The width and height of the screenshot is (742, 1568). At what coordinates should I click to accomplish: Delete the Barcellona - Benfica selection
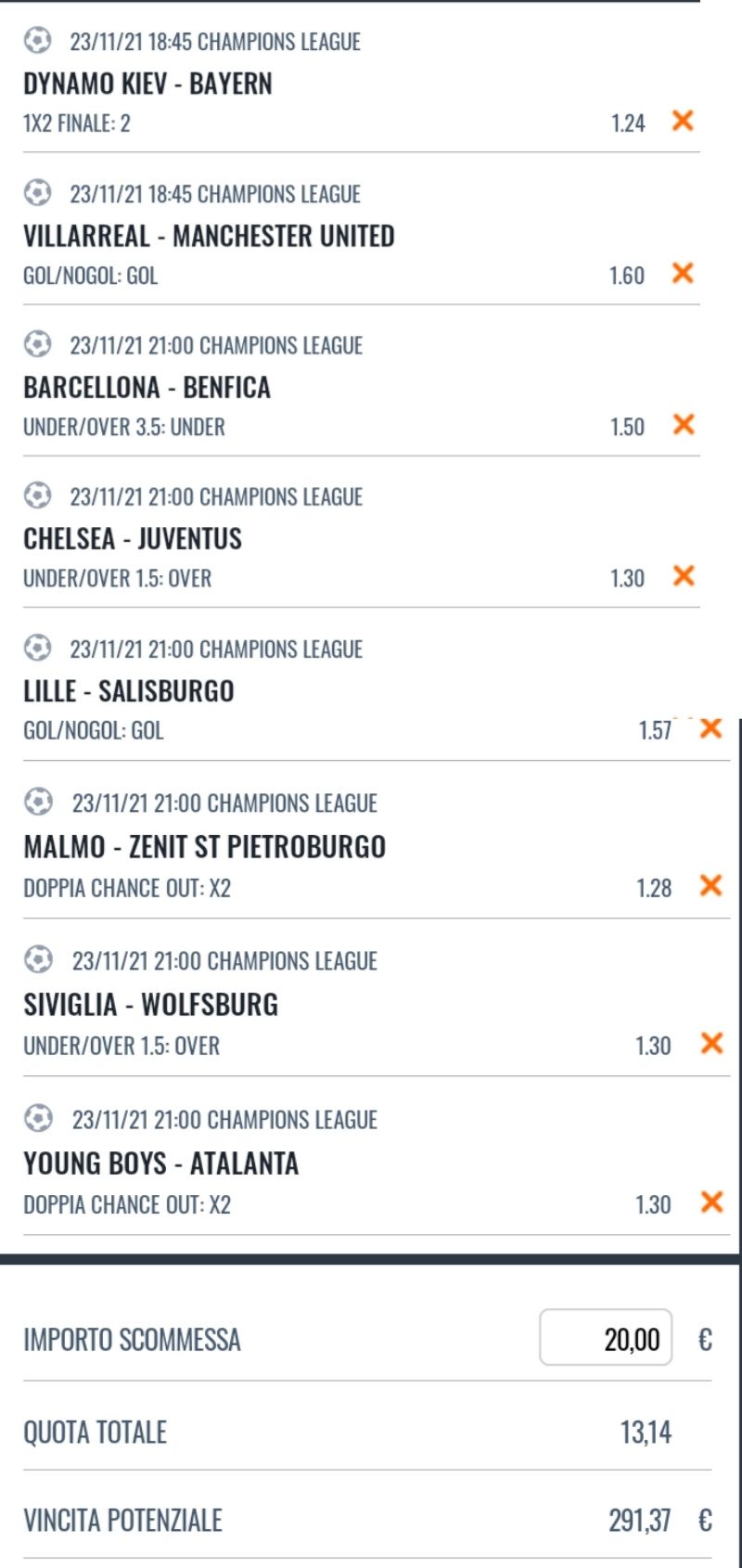click(x=683, y=424)
